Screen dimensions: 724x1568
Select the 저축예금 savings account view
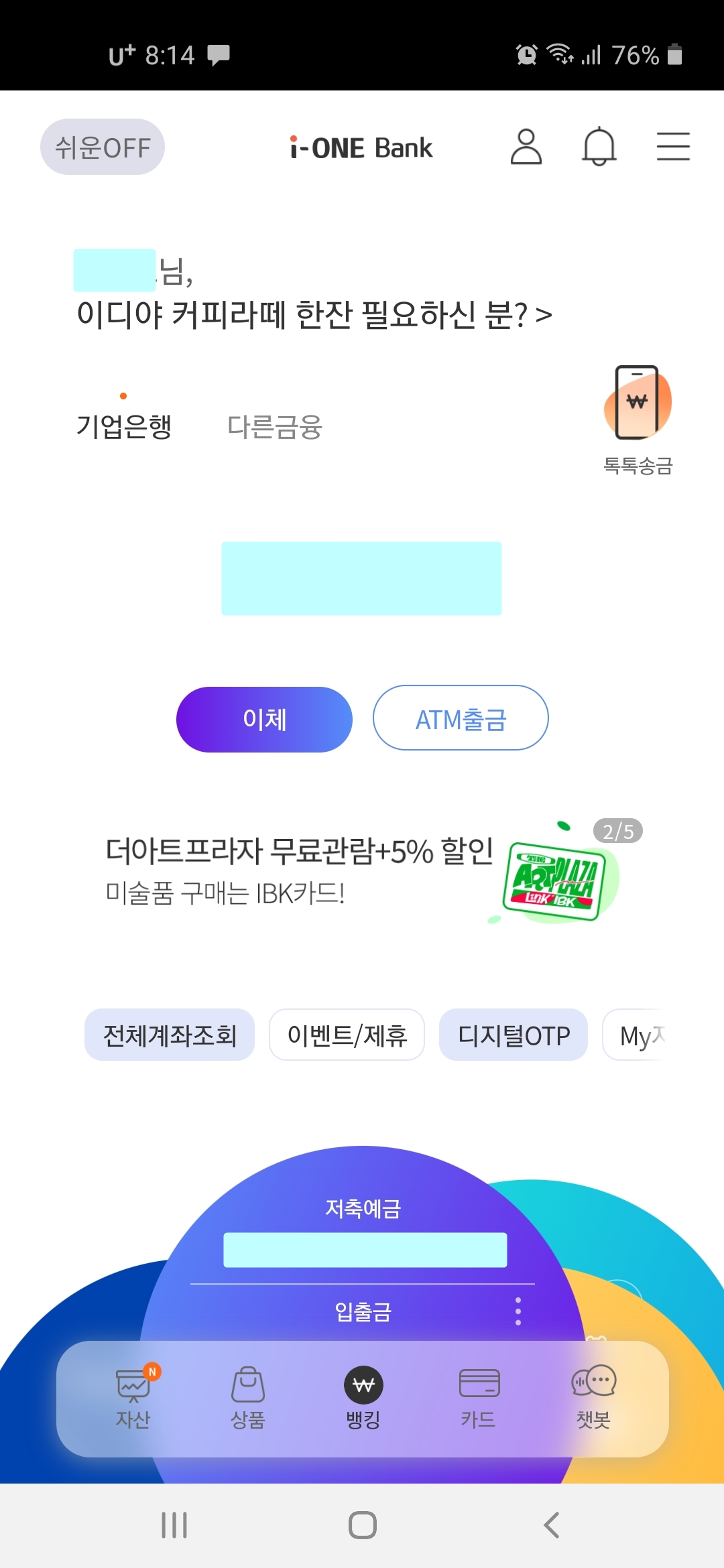pyautogui.click(x=362, y=1208)
